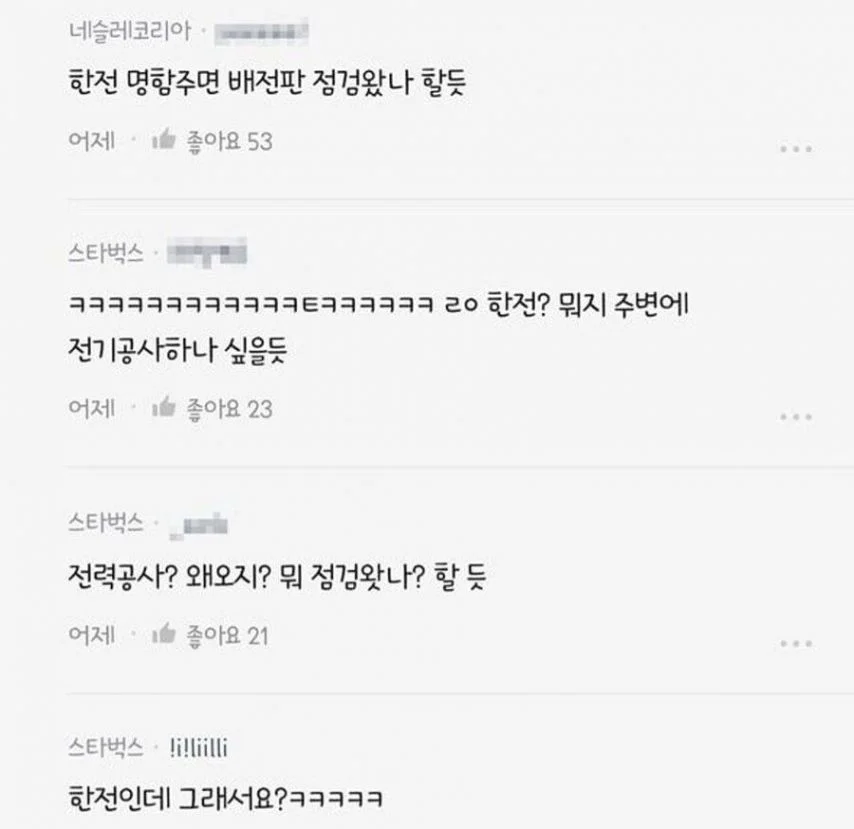Like the 네슬레코리아 comment with 53 likes
The height and width of the screenshot is (829, 854).
pos(164,141)
